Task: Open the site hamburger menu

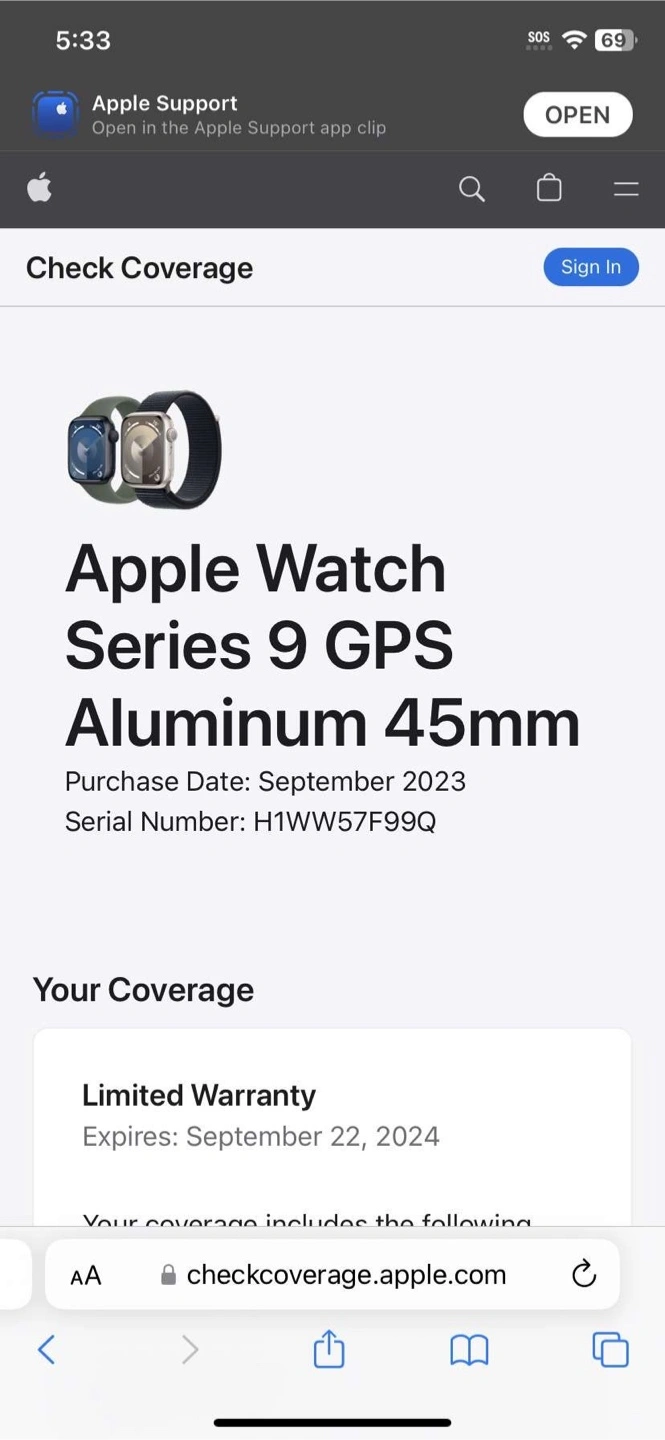Action: pyautogui.click(x=626, y=188)
